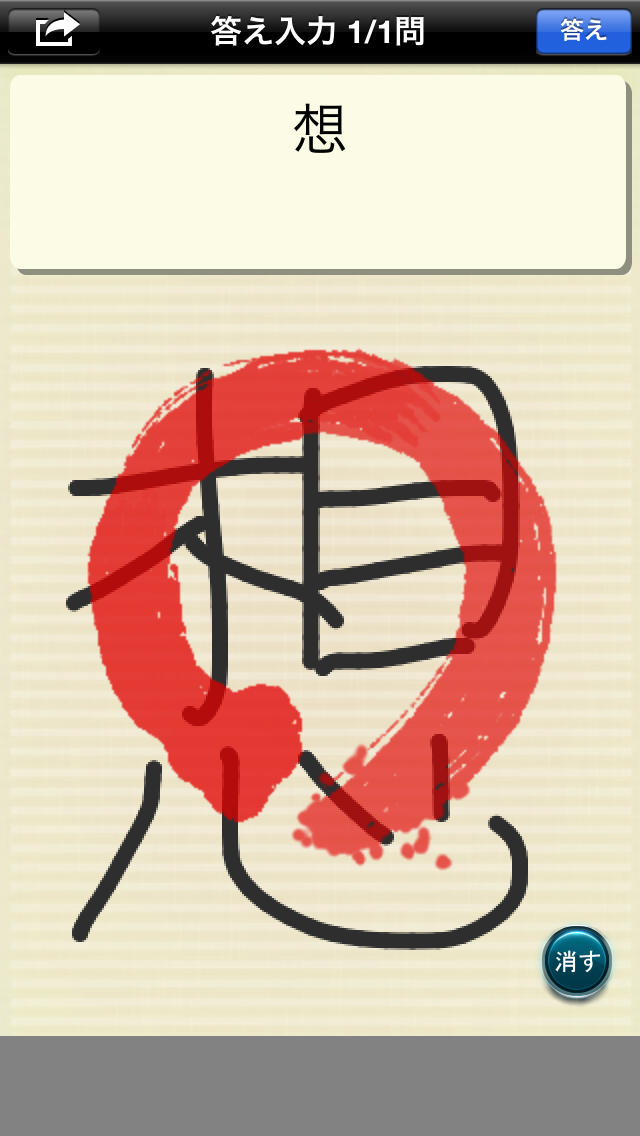Show the answer with the 答え button

click(x=583, y=31)
